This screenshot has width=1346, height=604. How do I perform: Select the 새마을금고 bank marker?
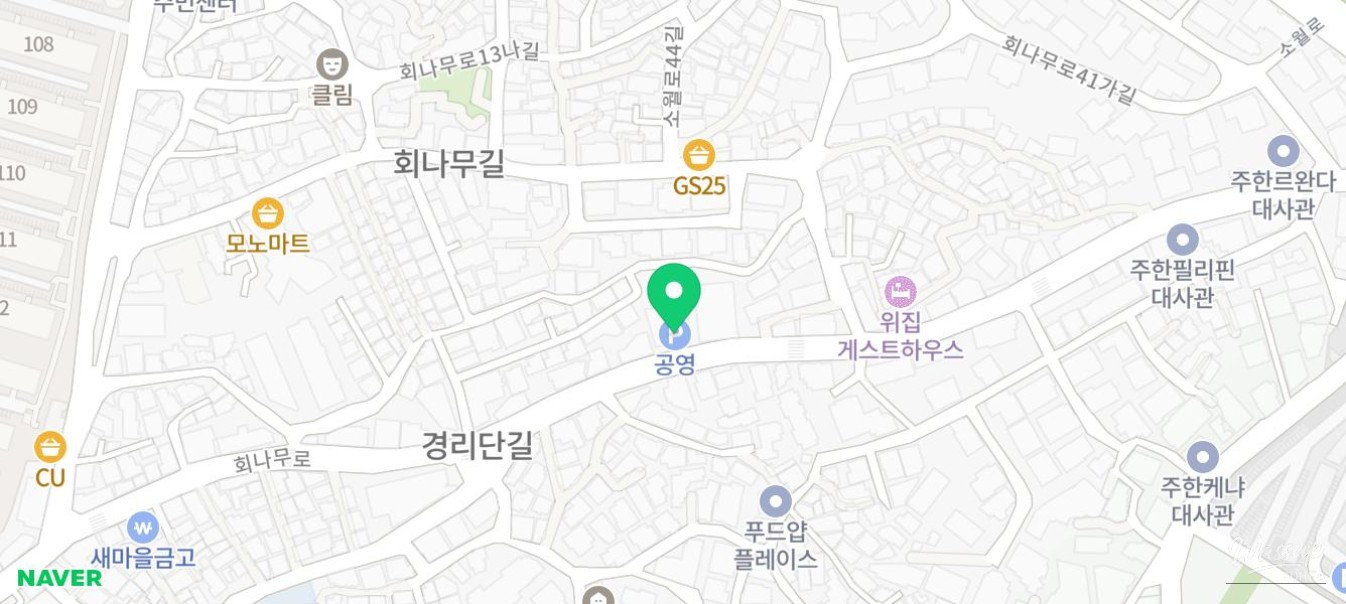(x=143, y=527)
